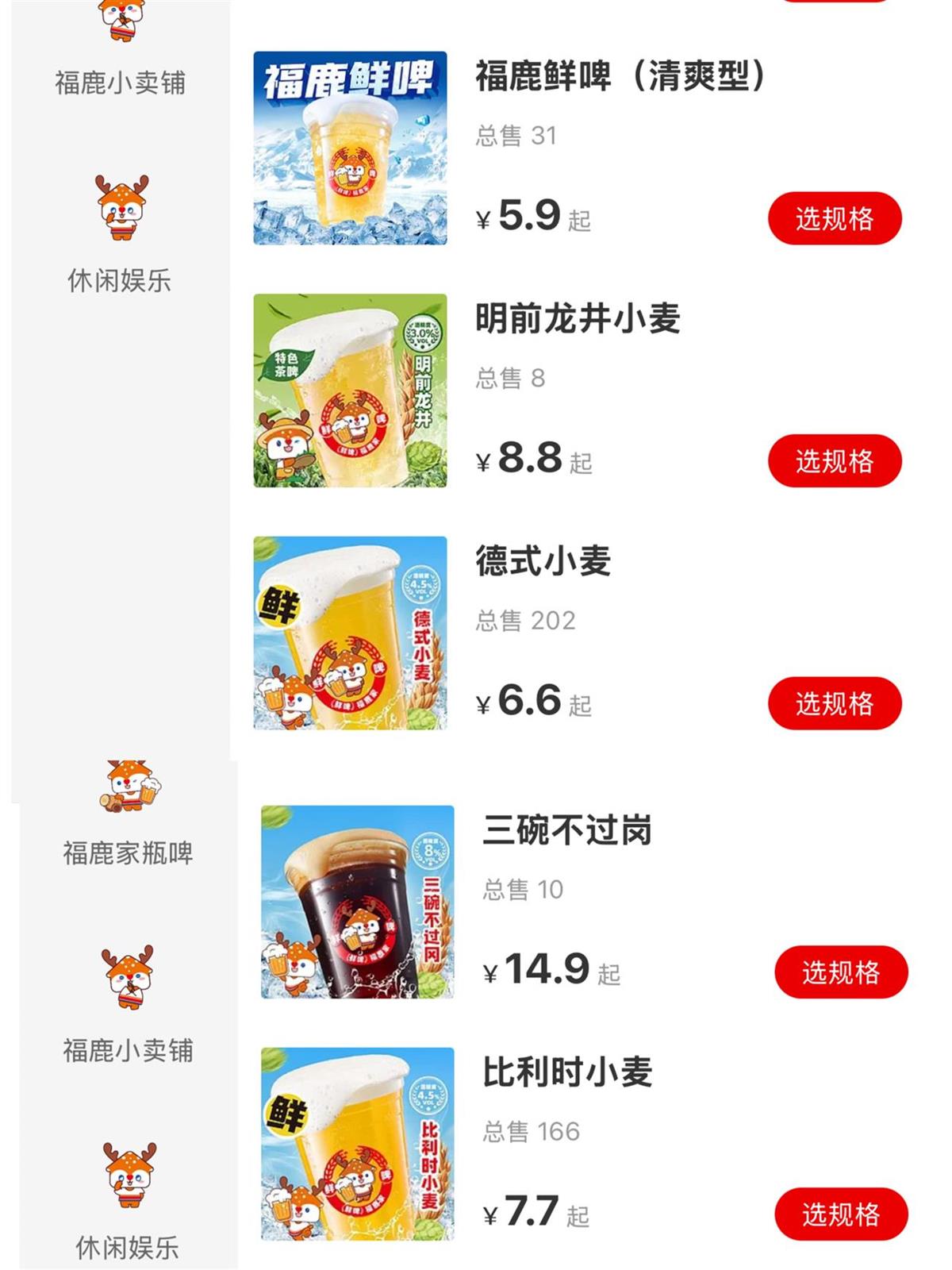Open the 福鹿鲜啤（清爽型） product image
Viewport: 952px width, 1270px height.
coord(350,148)
